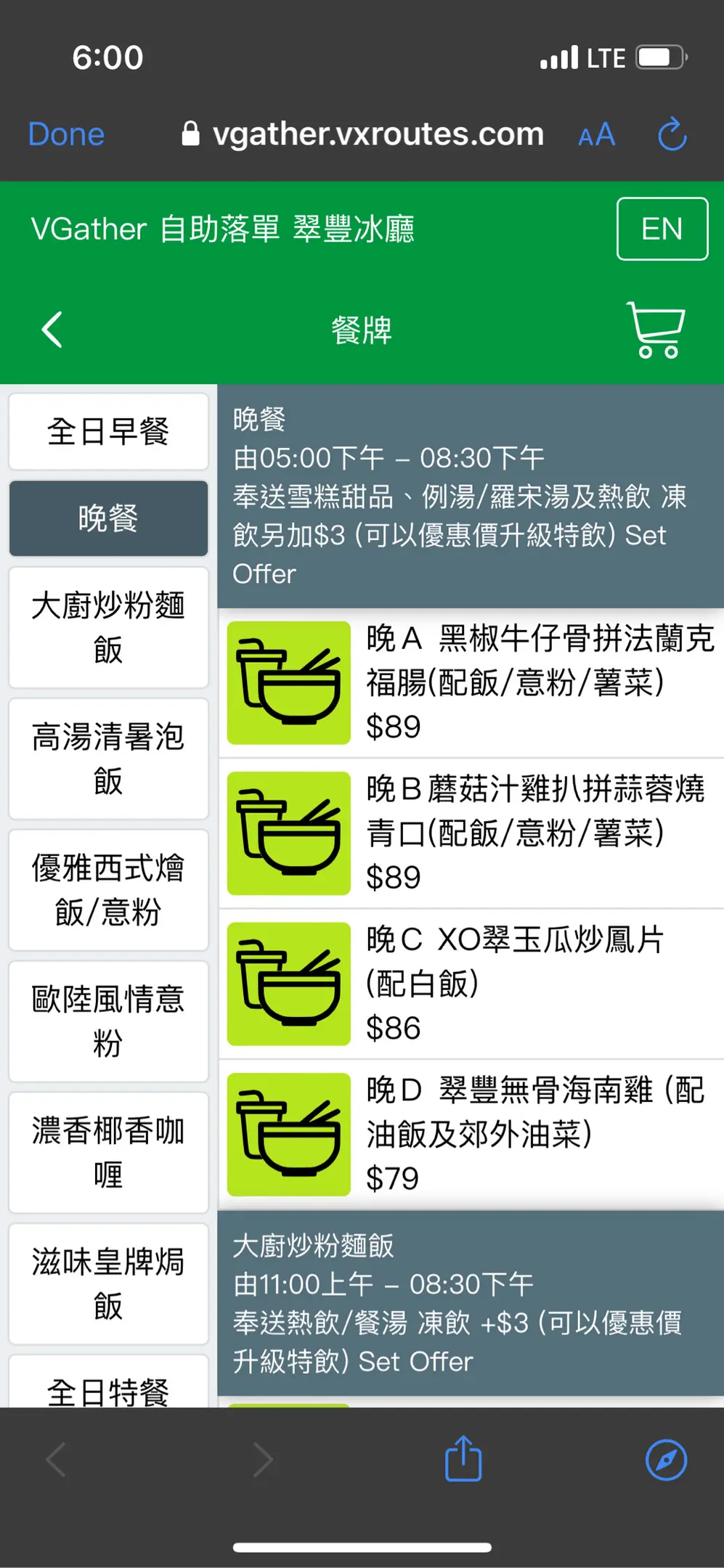Go back with the green header arrow
Screen dimensions: 724x1568
pyautogui.click(x=52, y=330)
